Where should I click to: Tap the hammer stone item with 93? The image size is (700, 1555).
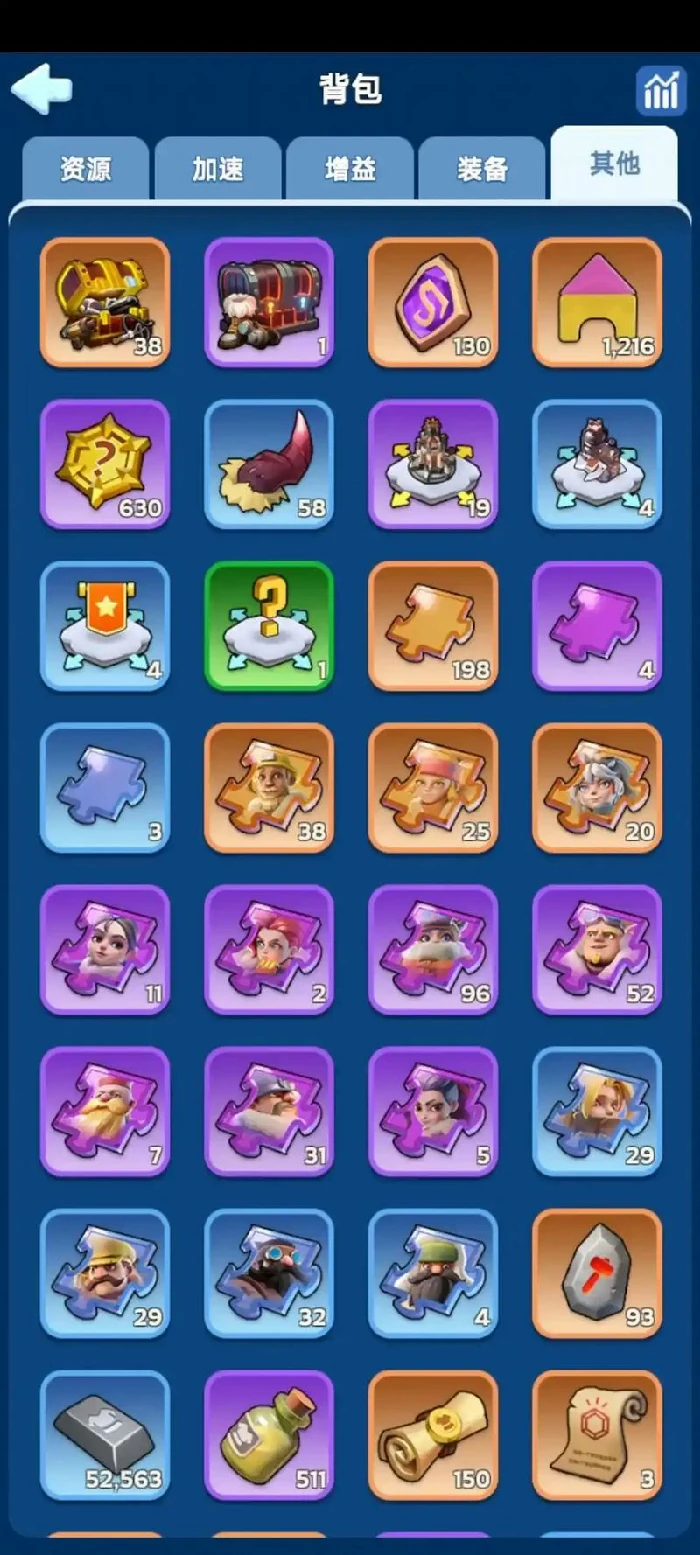coord(597,1274)
